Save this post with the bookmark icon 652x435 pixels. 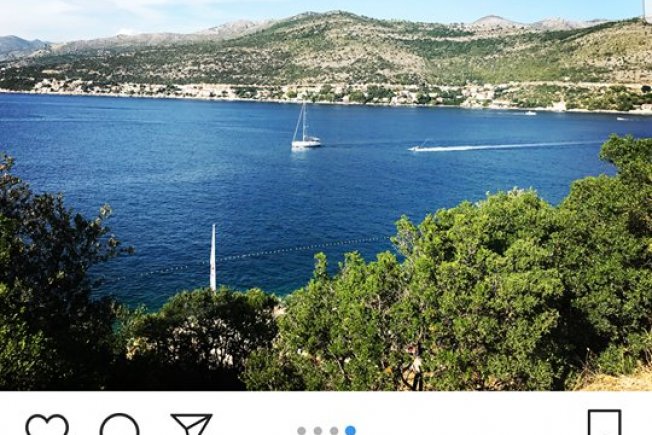[x=604, y=424]
